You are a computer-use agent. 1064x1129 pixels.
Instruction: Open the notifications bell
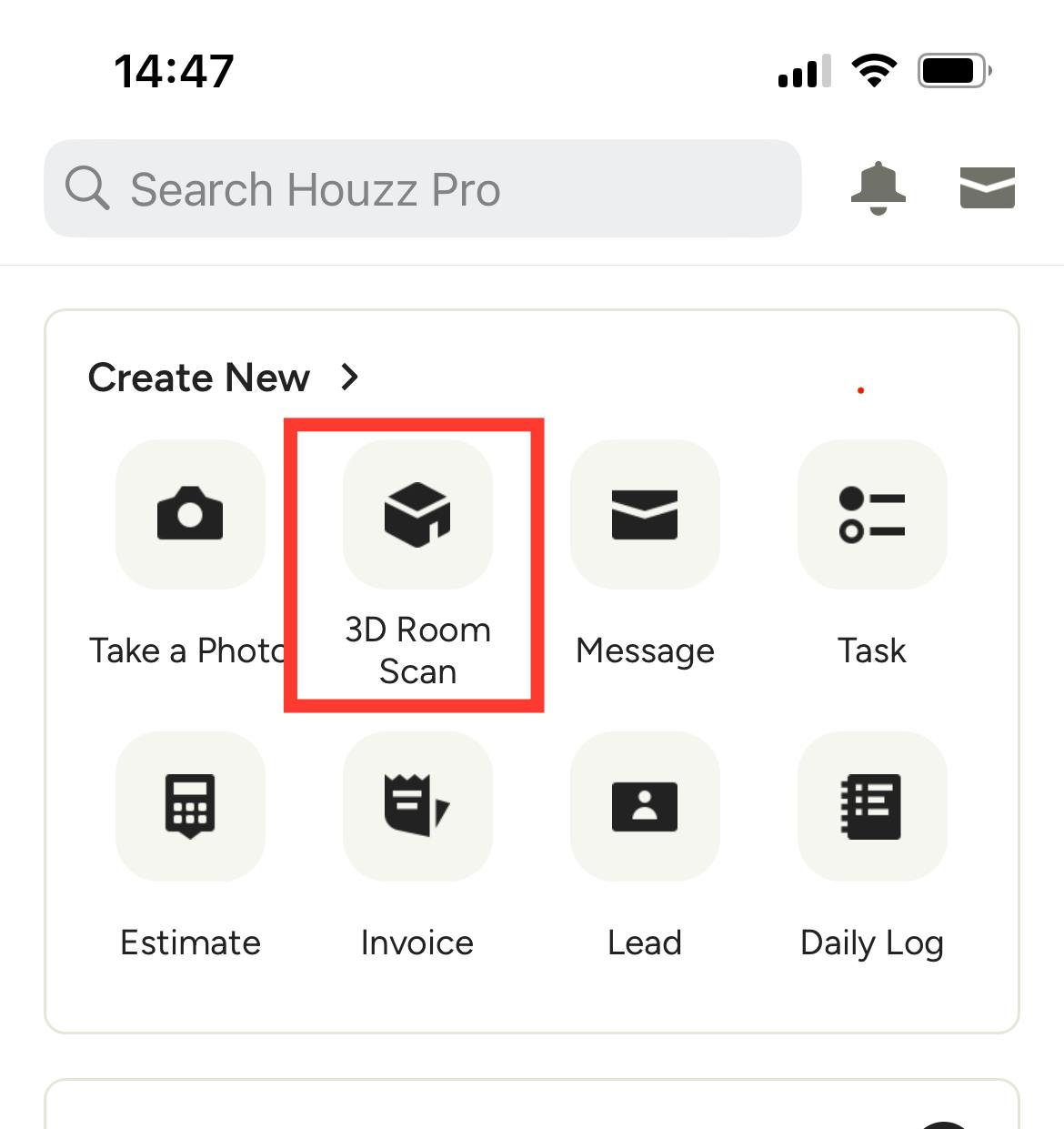[878, 188]
